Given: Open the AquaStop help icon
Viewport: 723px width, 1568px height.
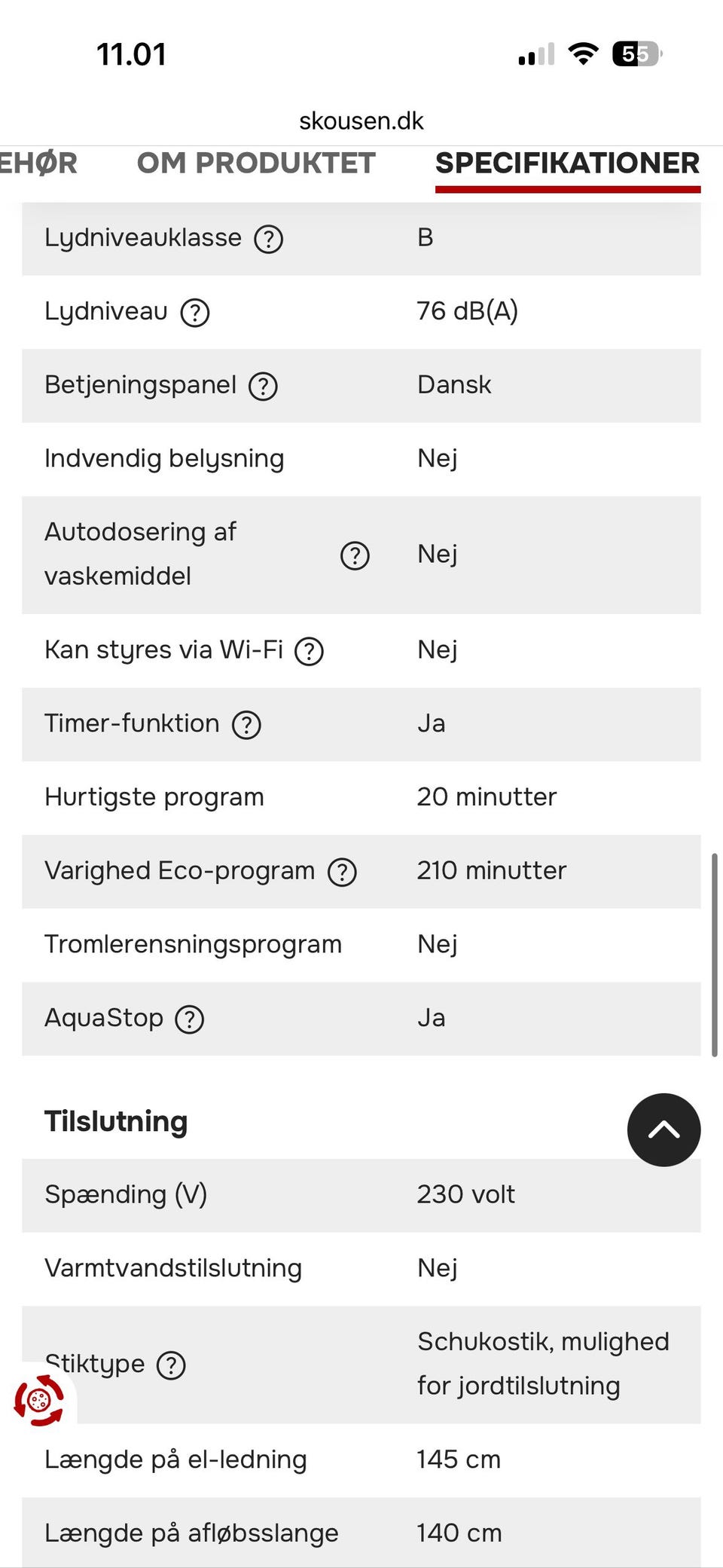Looking at the screenshot, I should pyautogui.click(x=190, y=1019).
